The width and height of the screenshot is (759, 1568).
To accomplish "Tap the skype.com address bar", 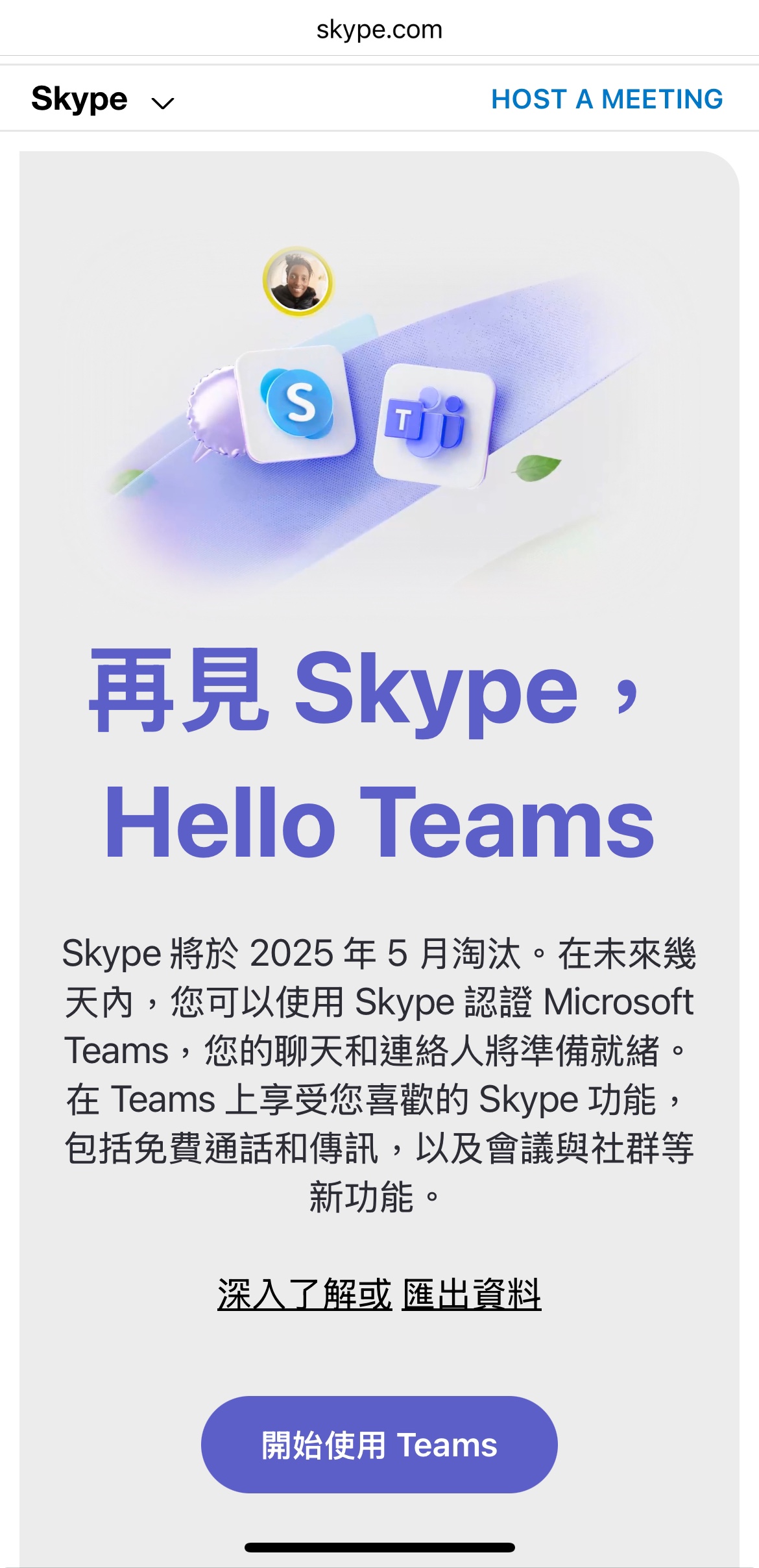I will 379,30.
